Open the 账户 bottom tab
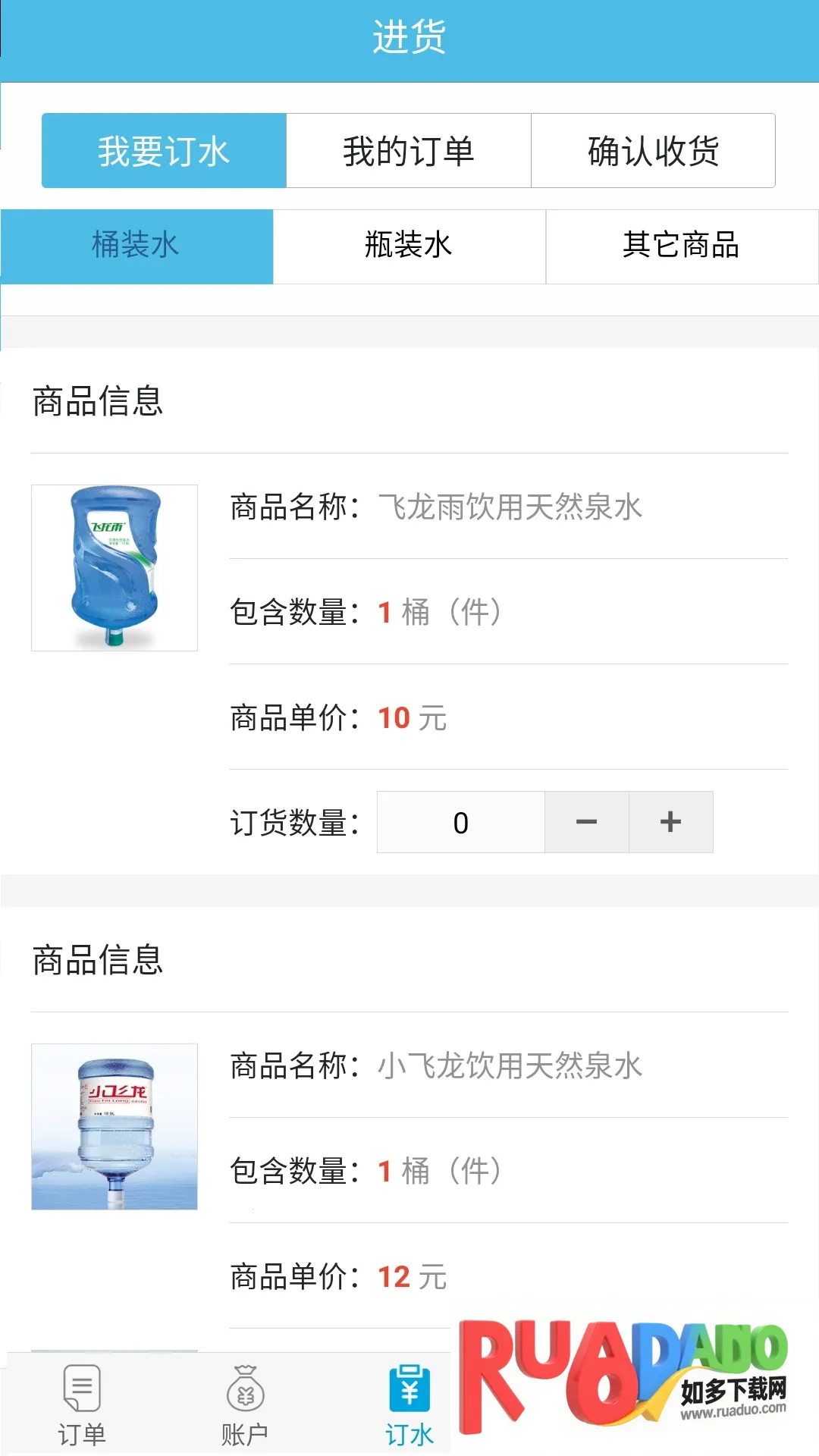 (x=245, y=1404)
